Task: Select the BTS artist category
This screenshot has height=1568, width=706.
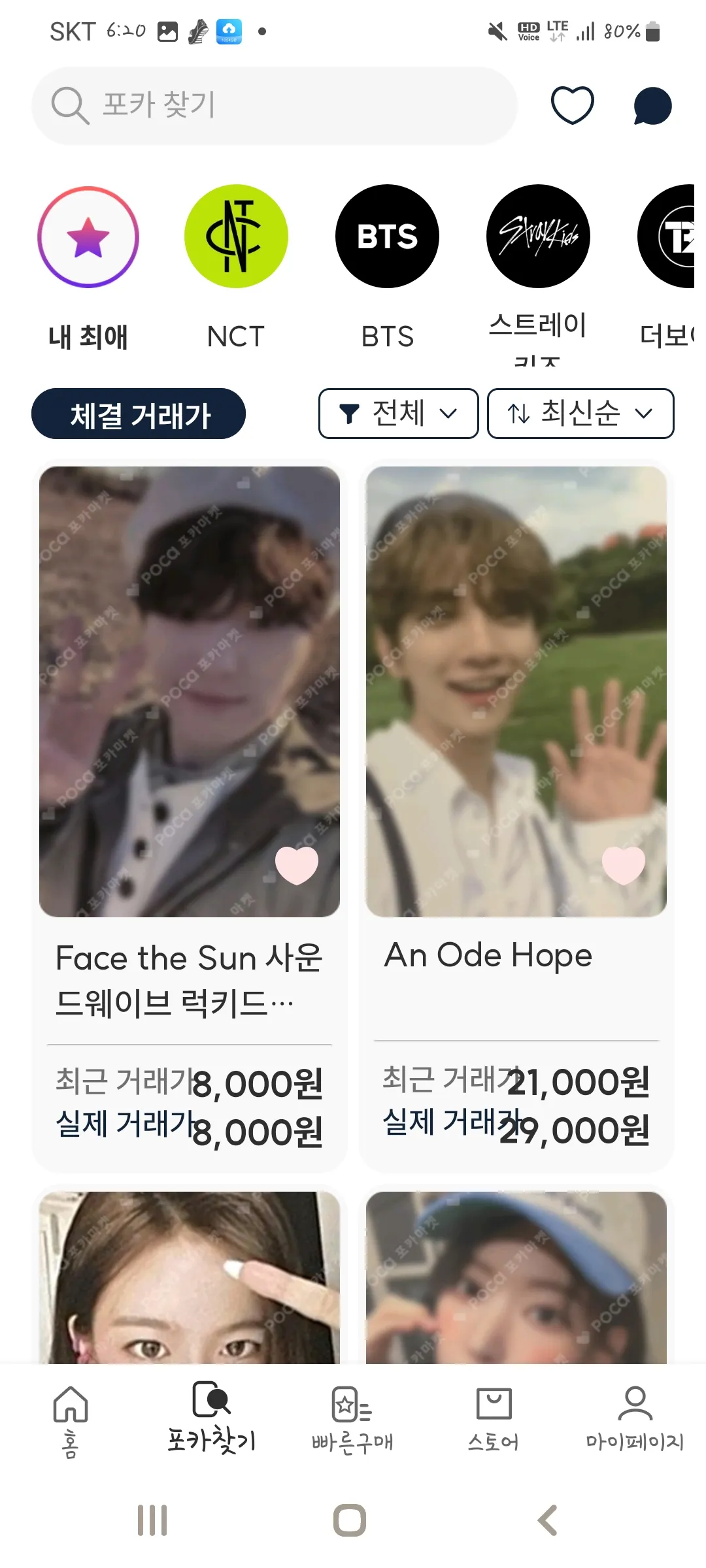Action: point(387,237)
